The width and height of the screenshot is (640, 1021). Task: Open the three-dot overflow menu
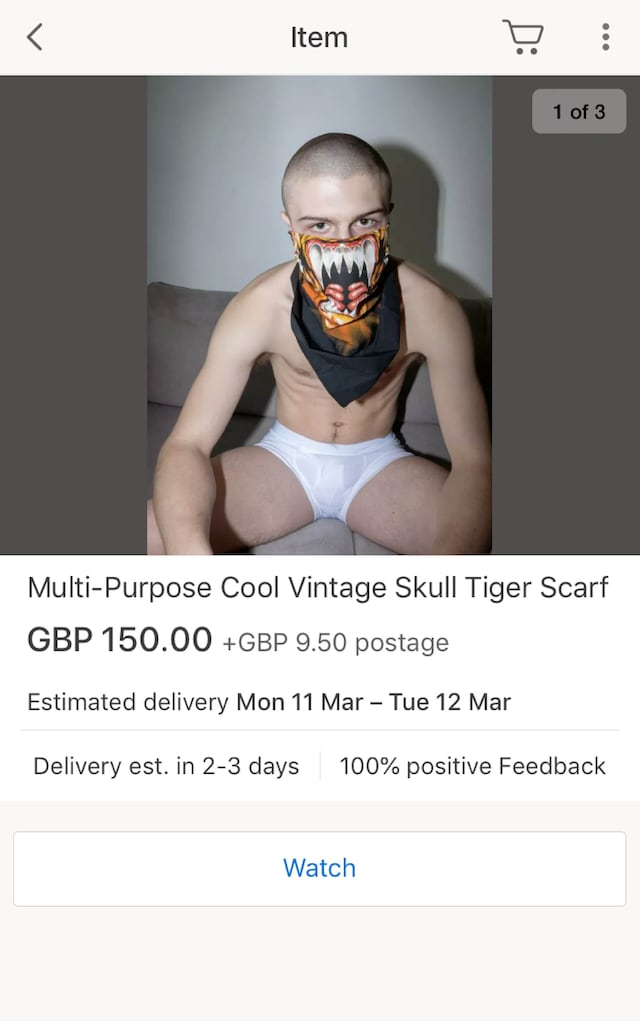[605, 38]
